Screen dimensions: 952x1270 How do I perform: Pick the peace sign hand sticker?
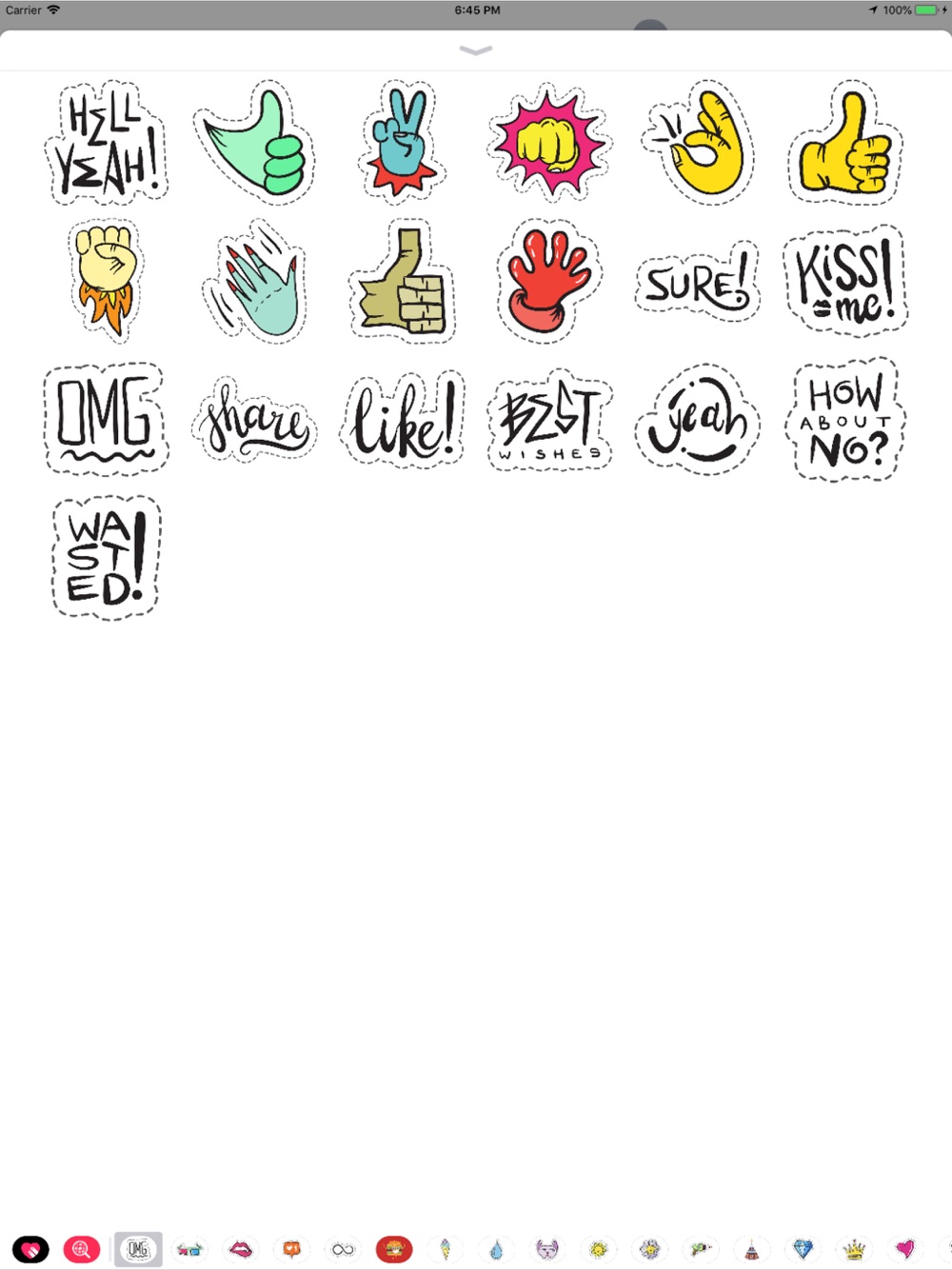tap(402, 143)
